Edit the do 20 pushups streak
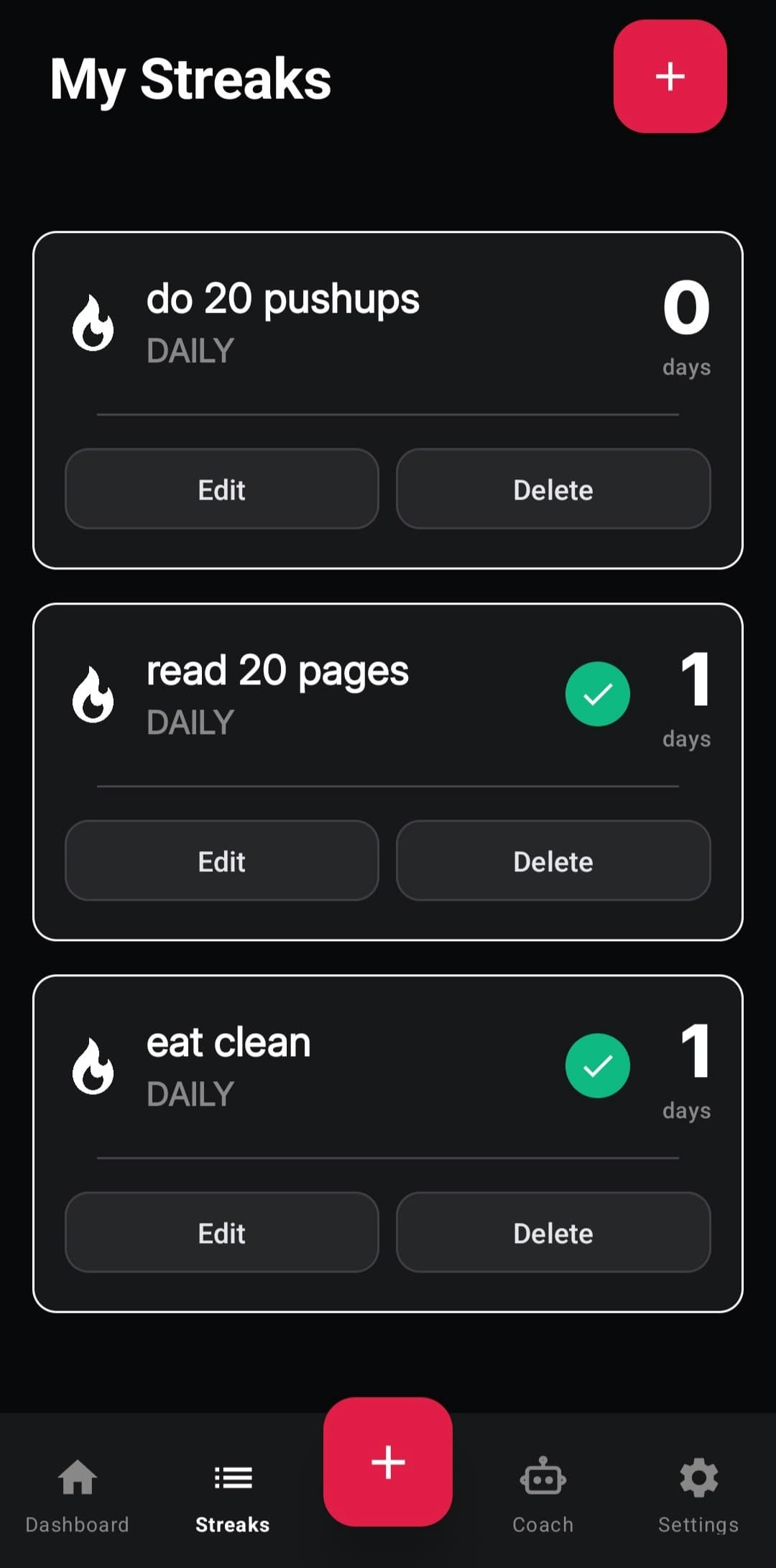The height and width of the screenshot is (1568, 776). coord(221,490)
